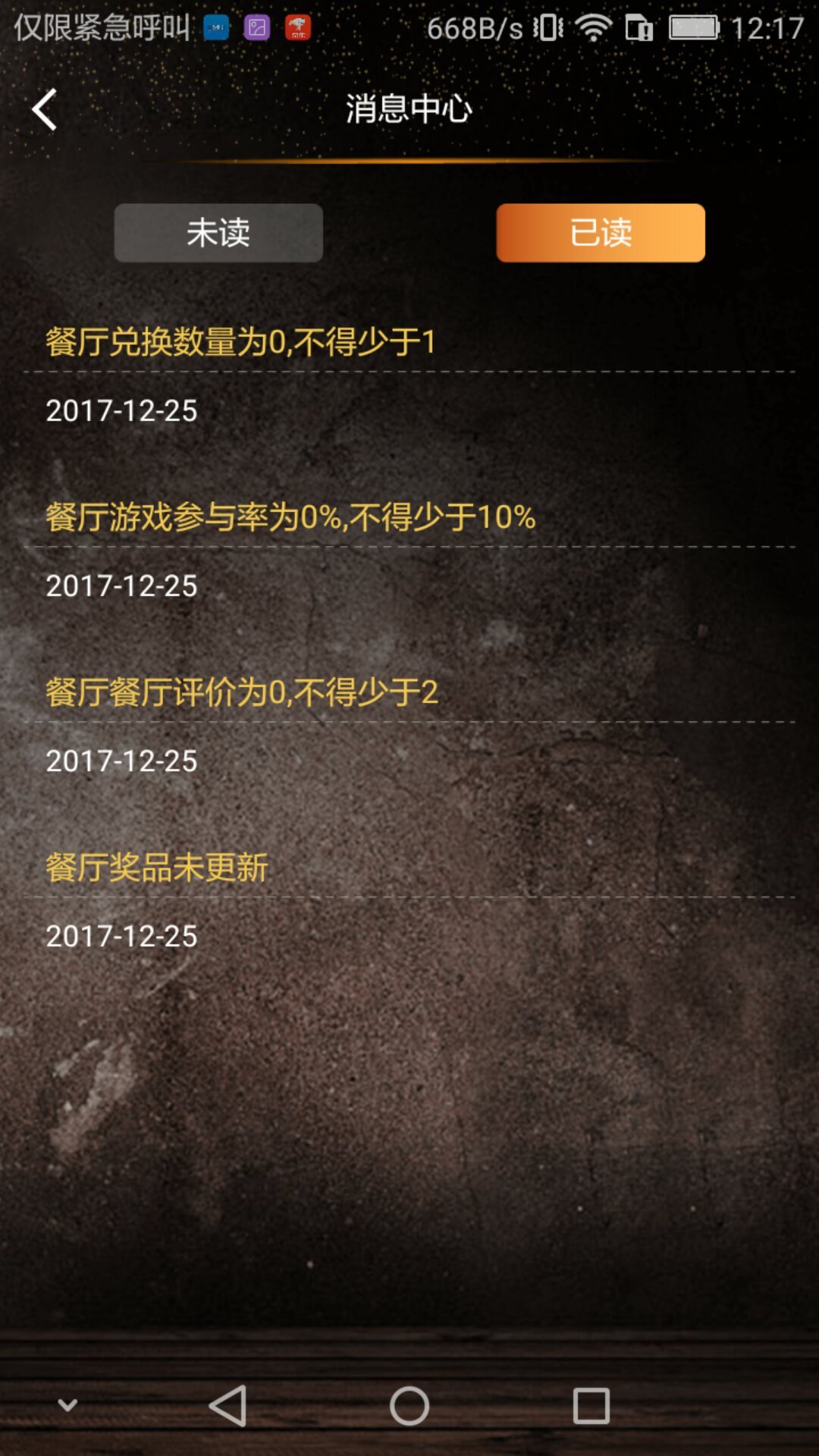Screen dimensions: 819x1456
Task: Open the recent apps overview
Action: coord(591,1406)
